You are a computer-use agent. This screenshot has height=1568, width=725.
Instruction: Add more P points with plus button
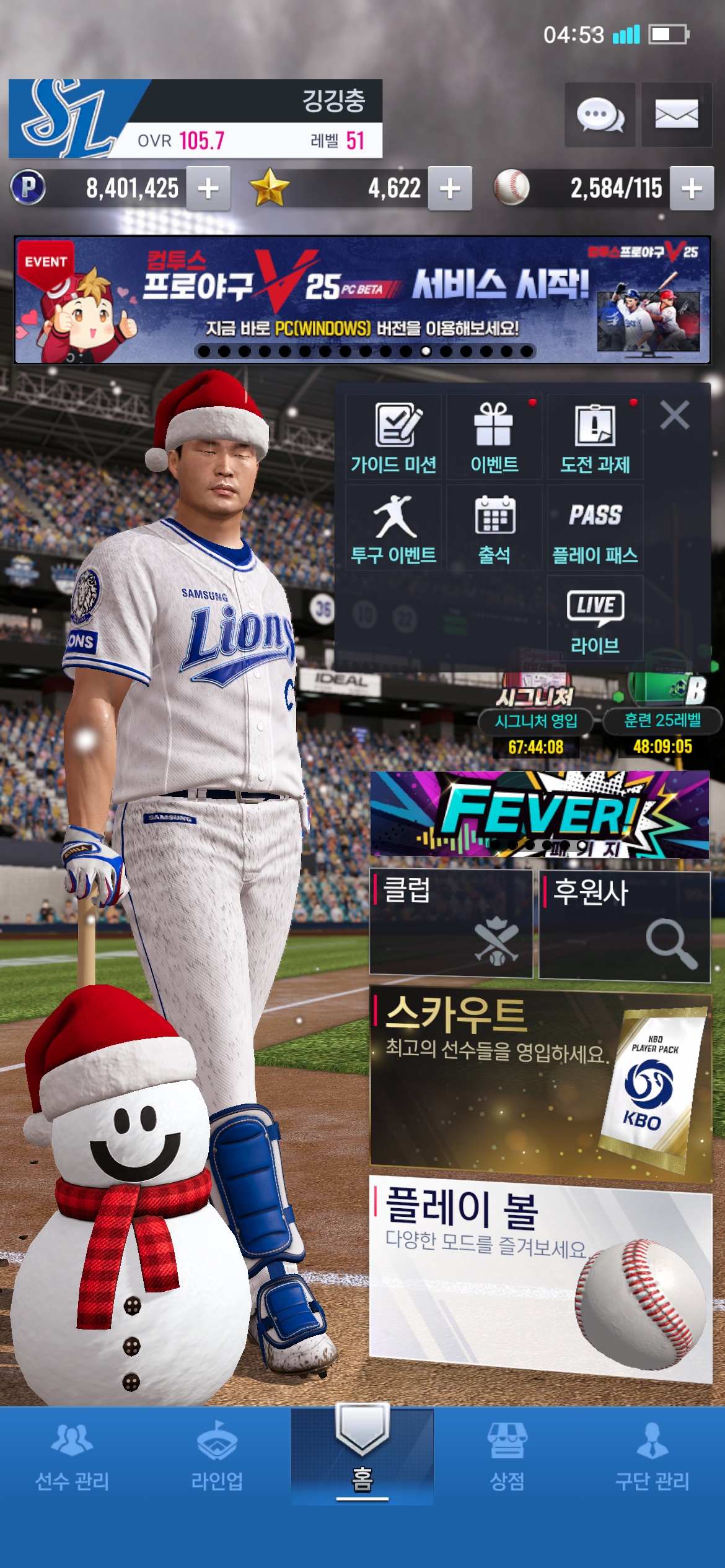209,188
